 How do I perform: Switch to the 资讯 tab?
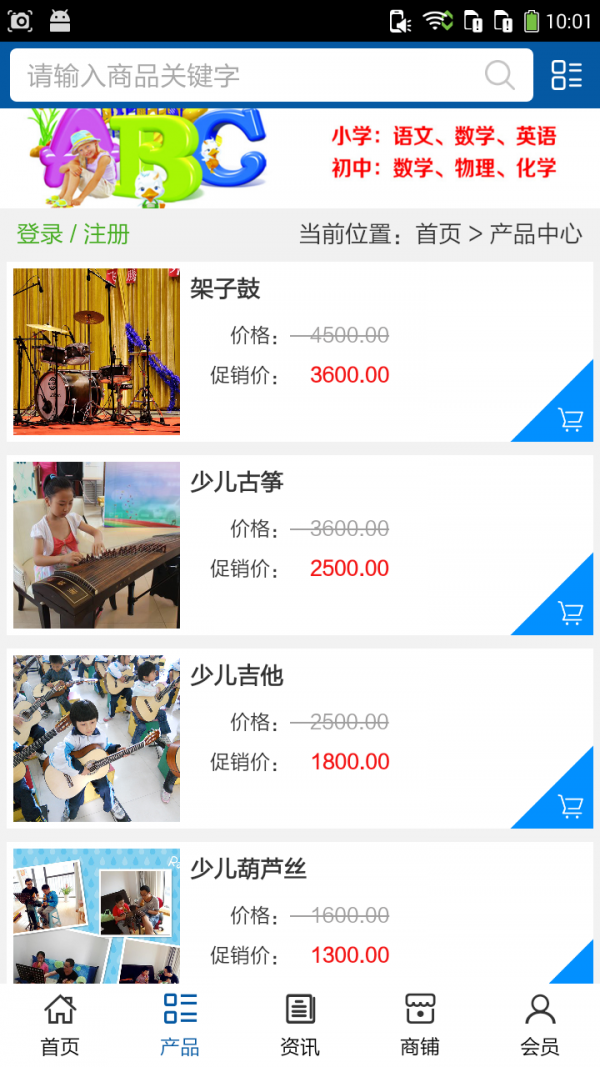(300, 1025)
